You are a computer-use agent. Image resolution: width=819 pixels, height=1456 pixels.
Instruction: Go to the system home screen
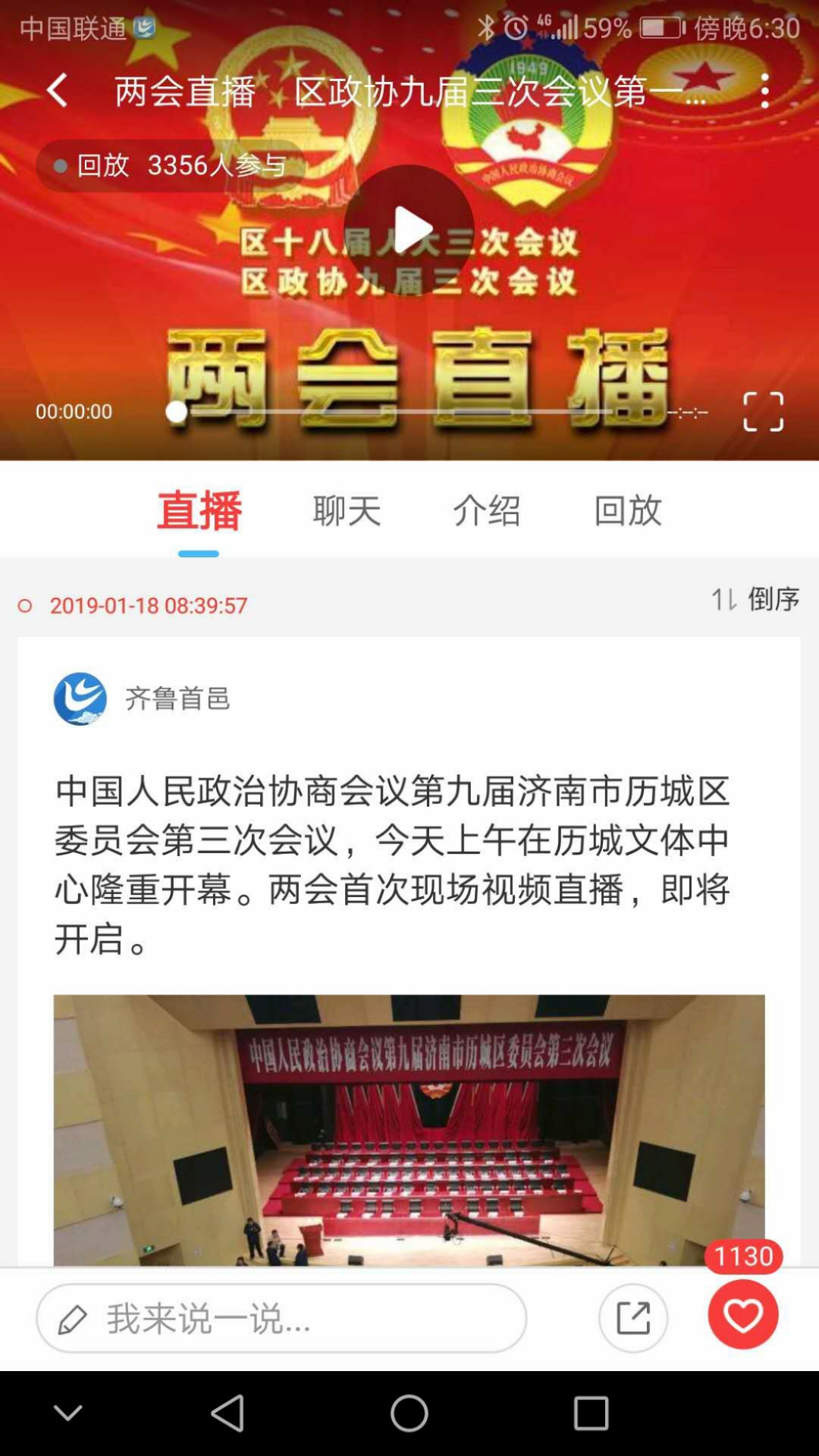tap(409, 1414)
